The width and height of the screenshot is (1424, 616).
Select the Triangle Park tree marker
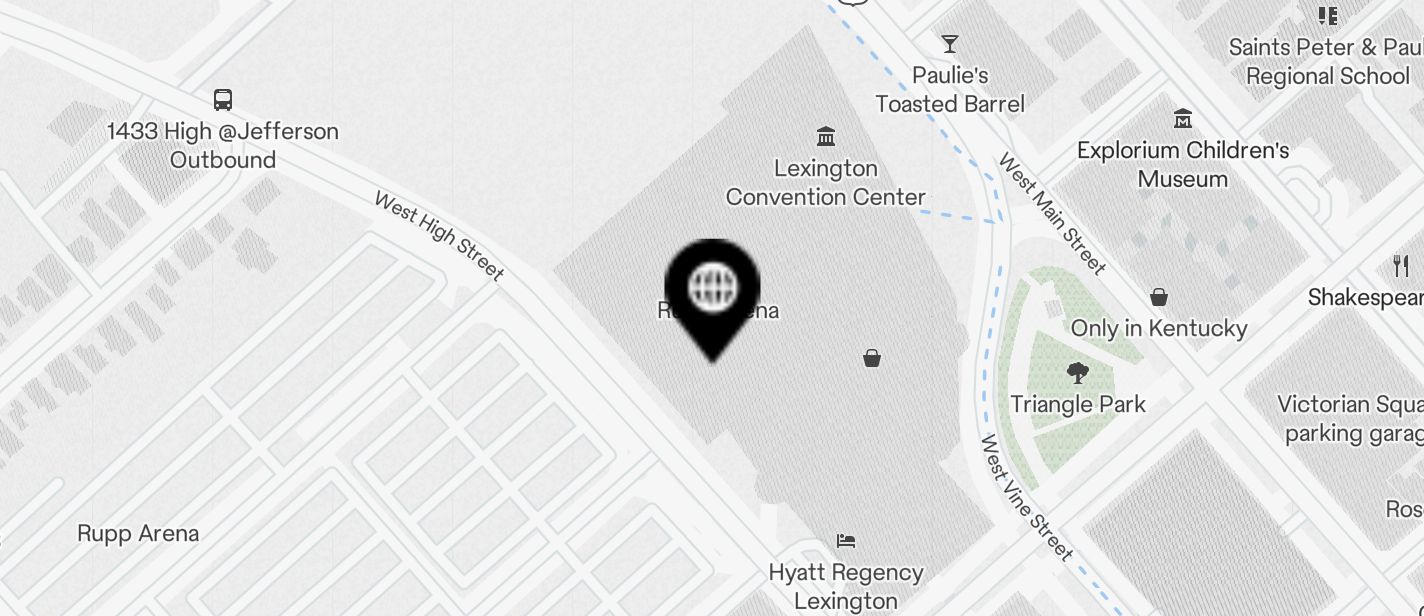click(x=1077, y=374)
